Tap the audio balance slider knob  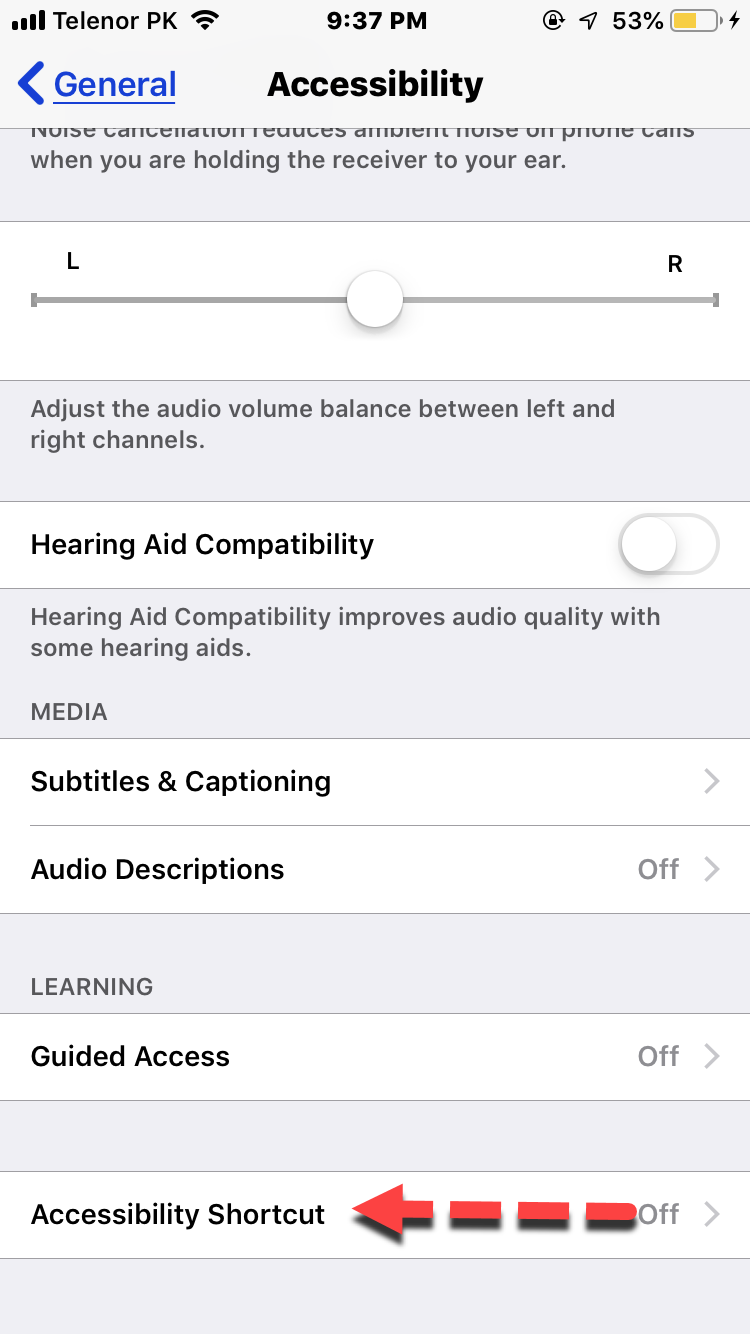click(x=375, y=299)
